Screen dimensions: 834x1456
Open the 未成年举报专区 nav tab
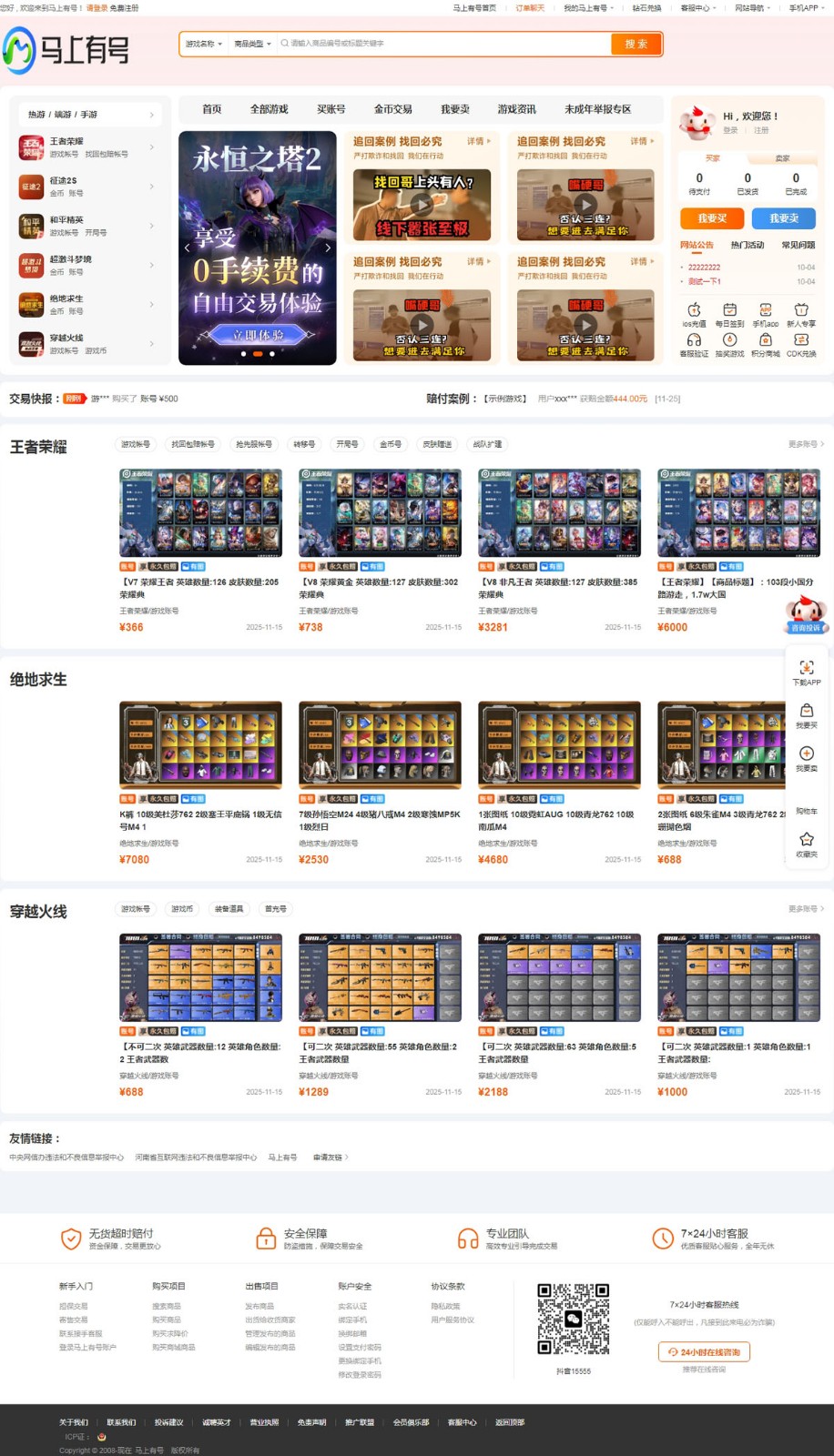(597, 109)
